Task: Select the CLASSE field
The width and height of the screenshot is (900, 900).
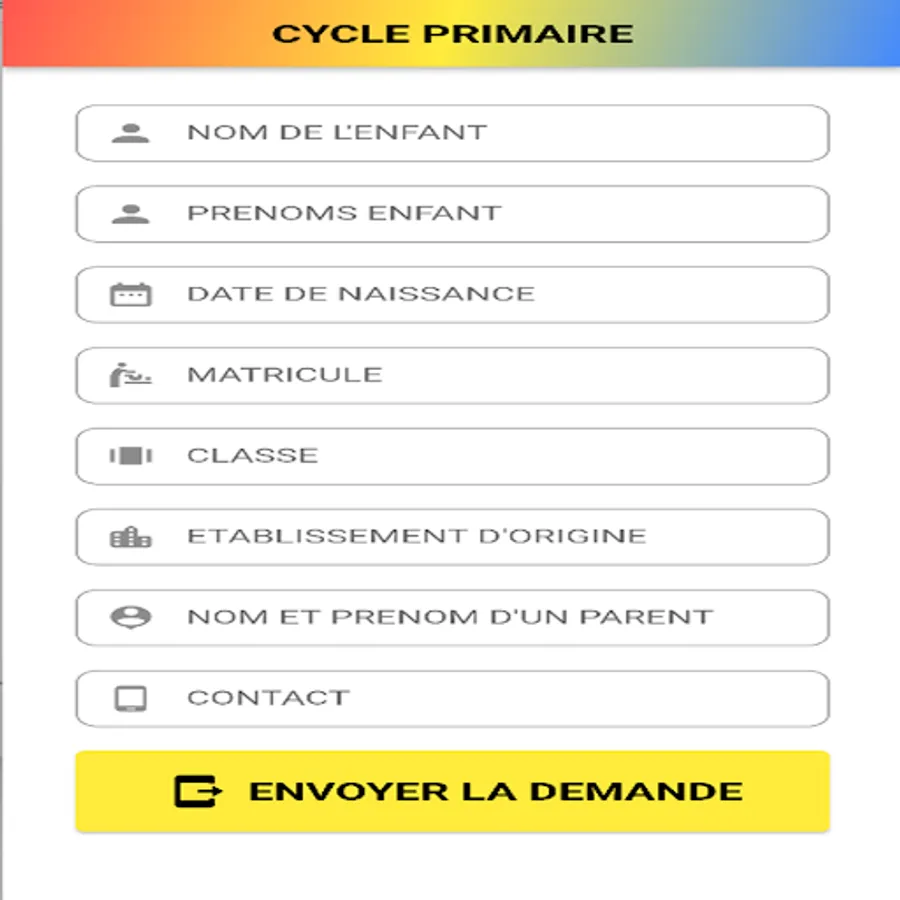Action: click(452, 456)
